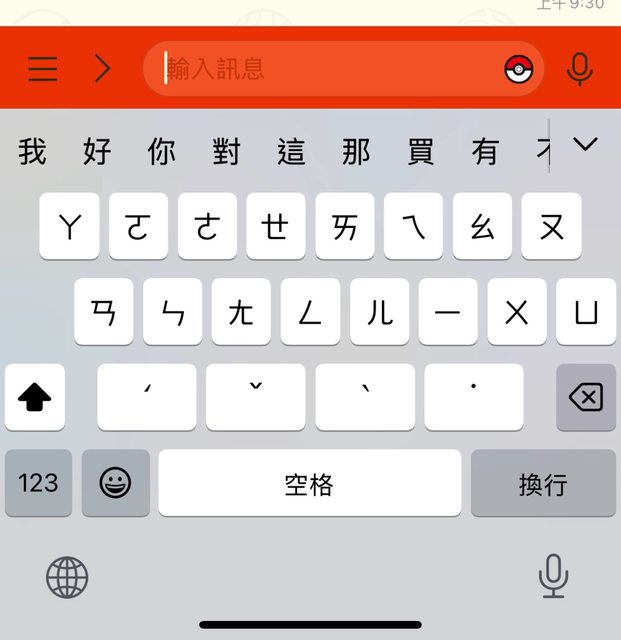The width and height of the screenshot is (621, 640).
Task: Tap the 空格 space bar
Action: pos(309,483)
